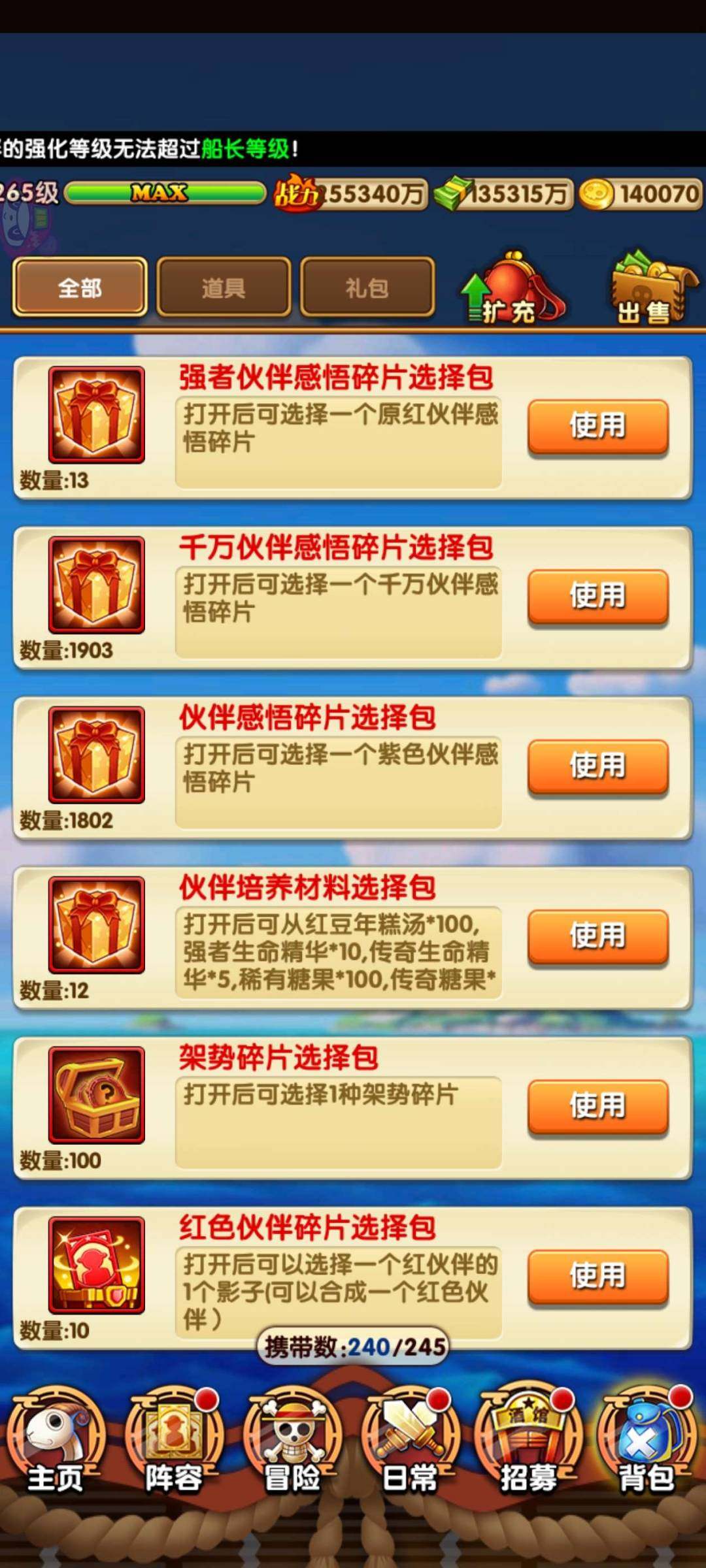Use 红色伙伴碎片选择包

tap(597, 1275)
